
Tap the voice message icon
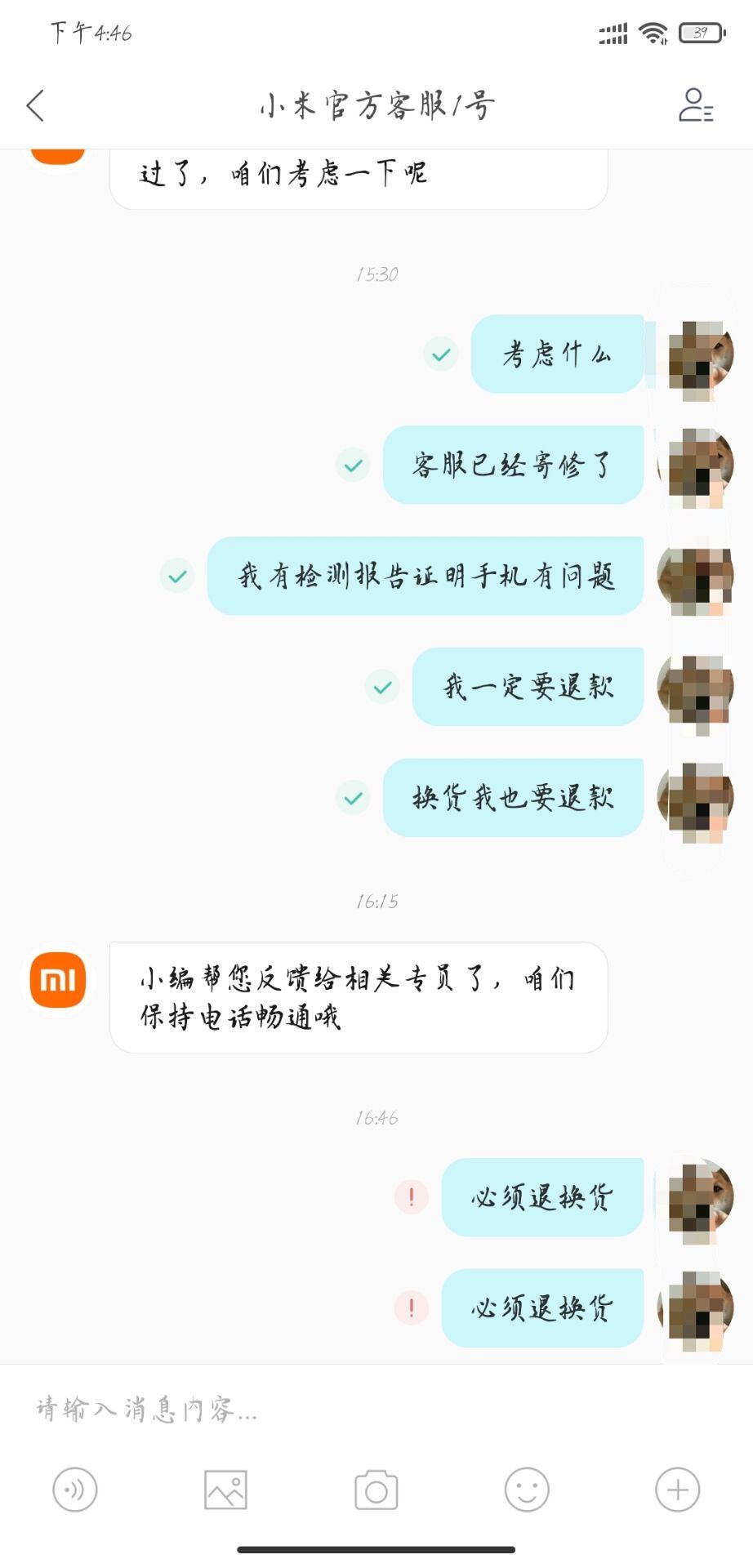[x=75, y=1490]
